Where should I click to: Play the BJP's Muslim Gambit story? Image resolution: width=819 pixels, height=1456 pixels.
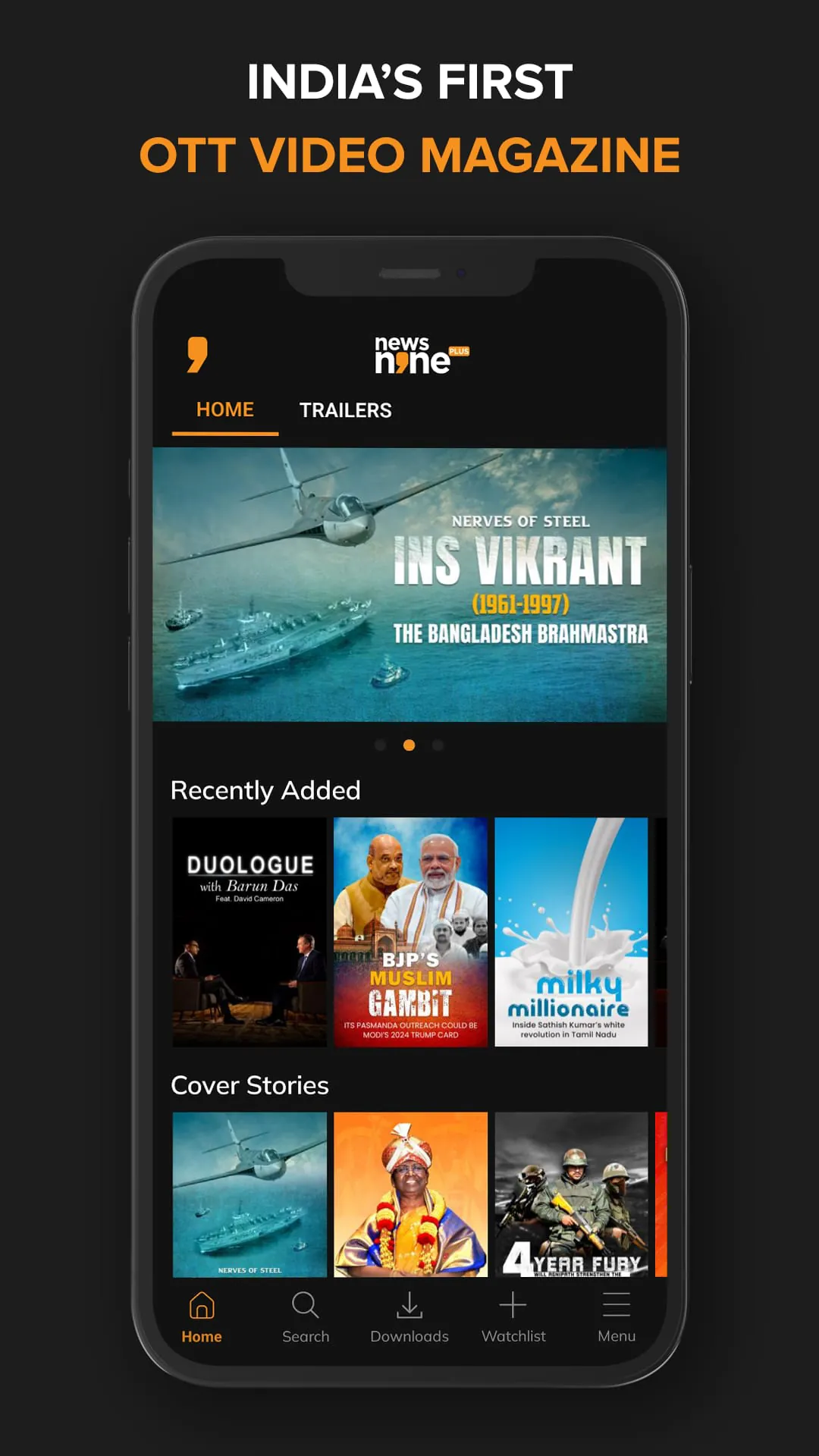[409, 933]
